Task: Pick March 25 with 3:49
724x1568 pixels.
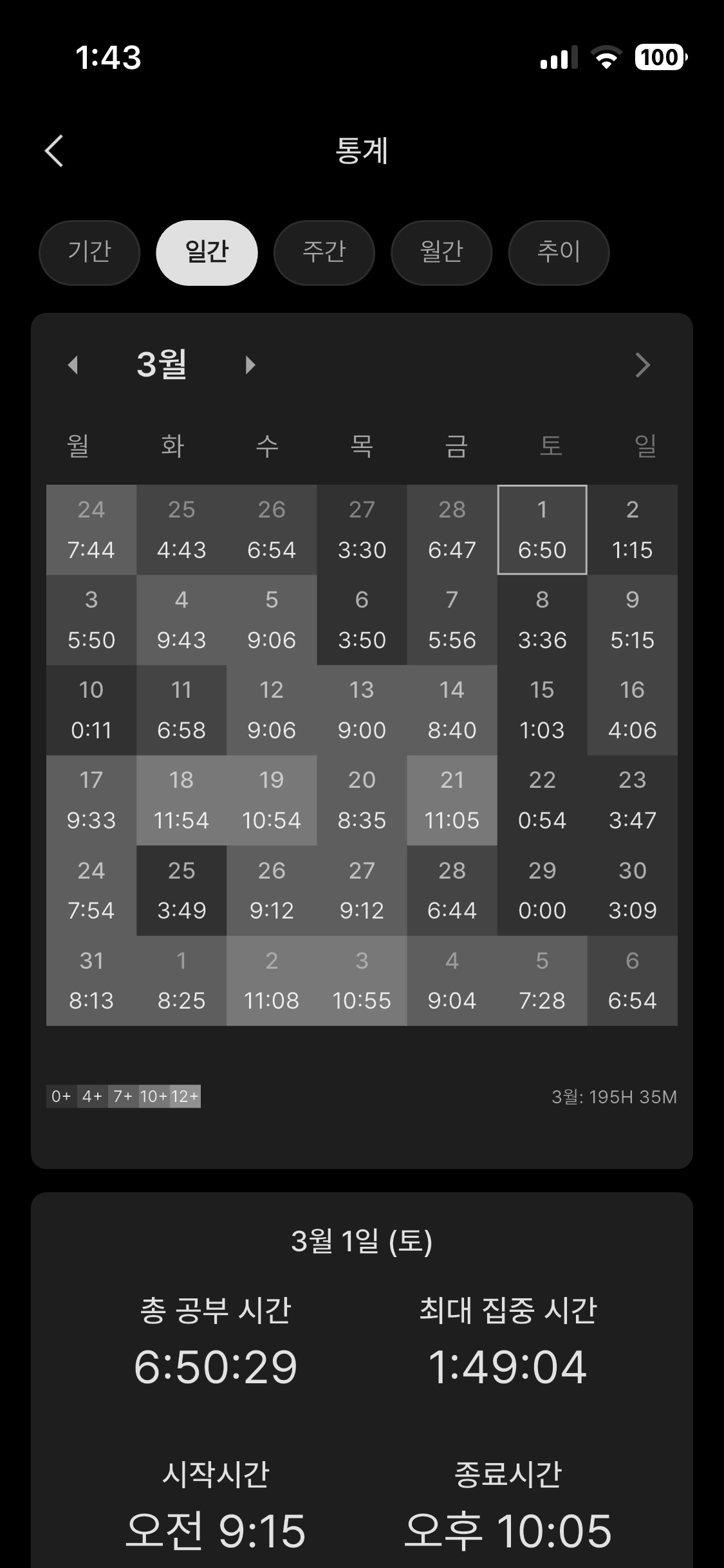Action: (181, 890)
